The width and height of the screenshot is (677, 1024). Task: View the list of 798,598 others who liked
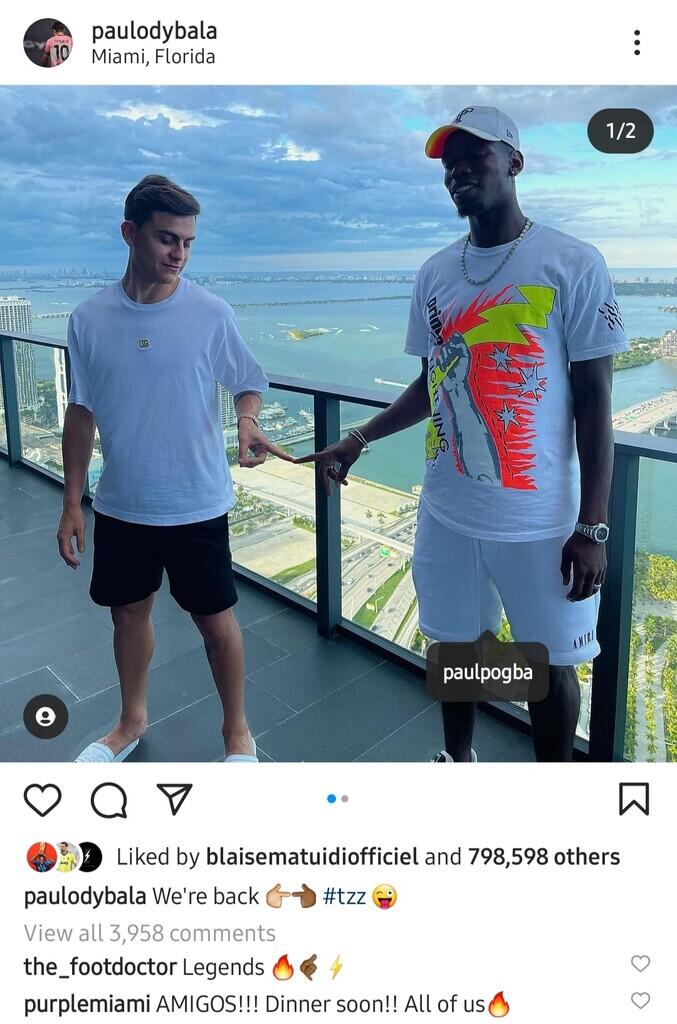(543, 857)
